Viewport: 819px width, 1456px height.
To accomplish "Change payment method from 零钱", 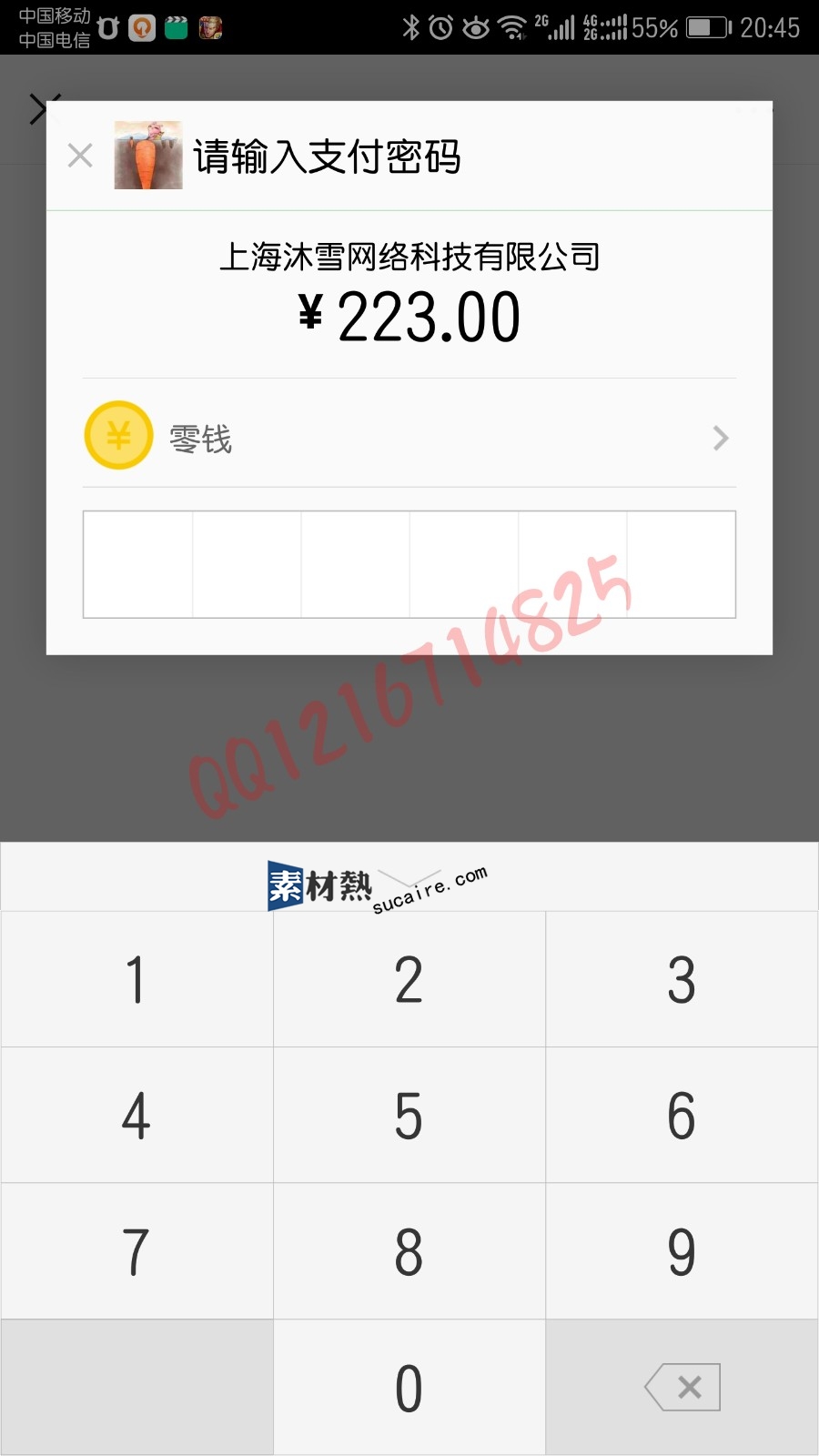I will [x=409, y=438].
